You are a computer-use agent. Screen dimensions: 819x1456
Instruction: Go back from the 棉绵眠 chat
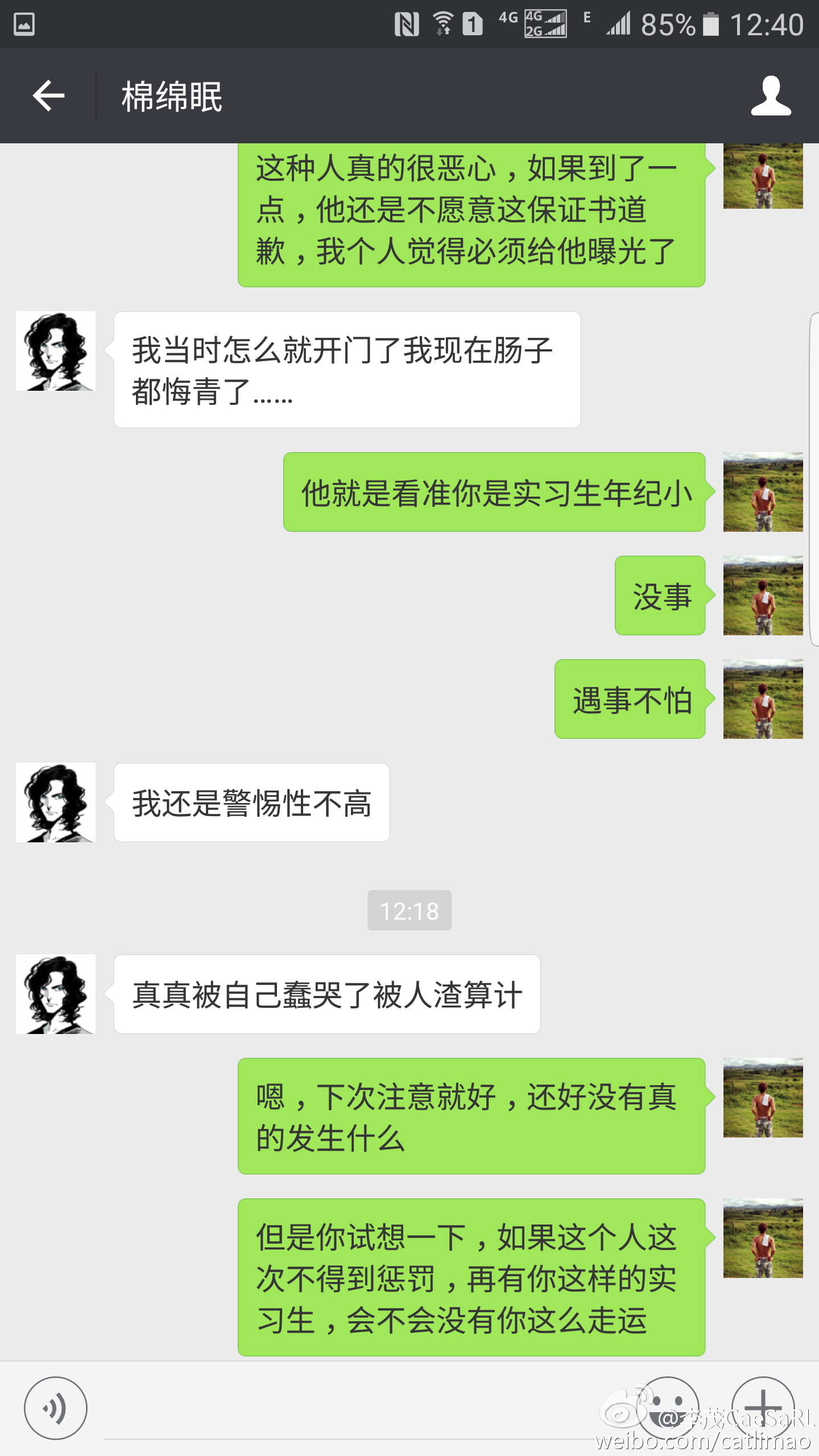(49, 96)
